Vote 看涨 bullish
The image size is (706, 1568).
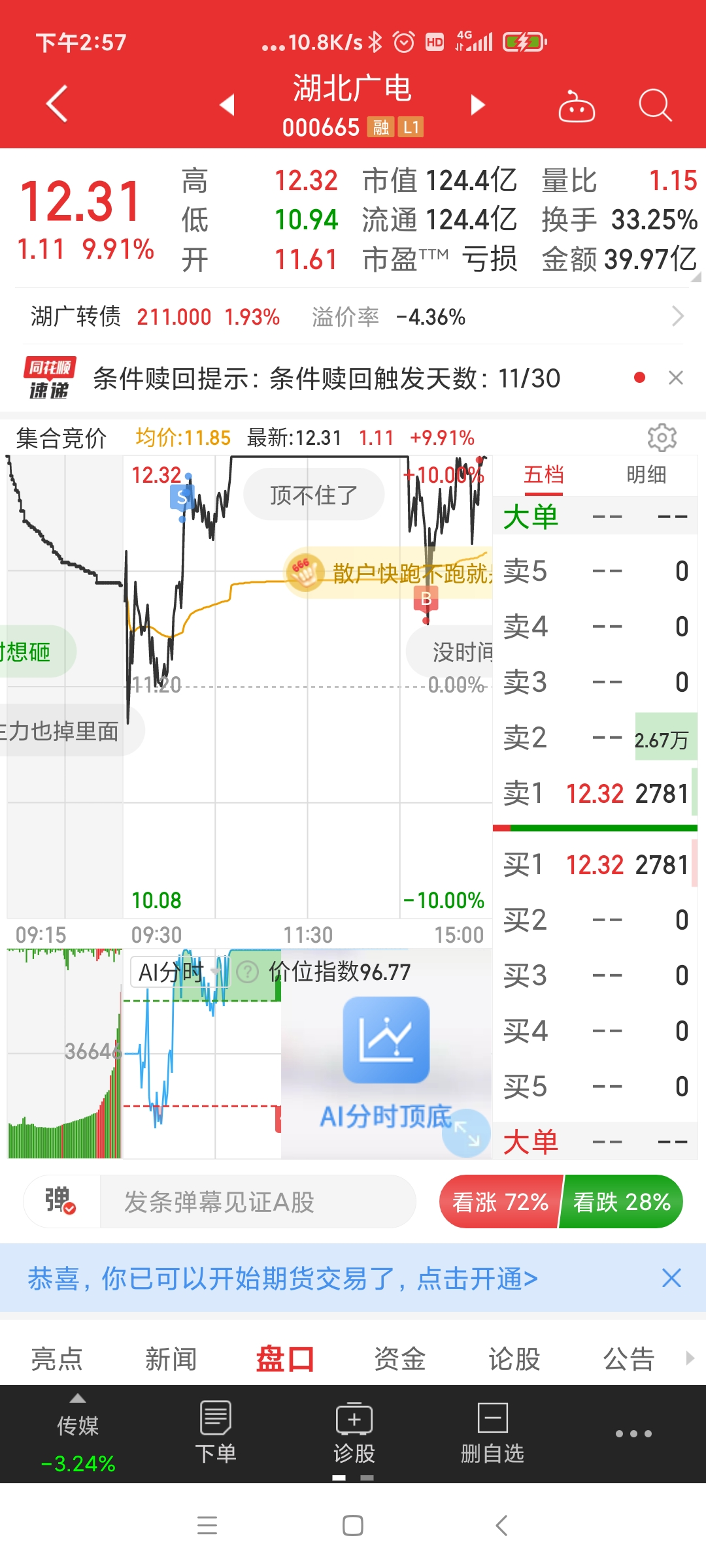(x=500, y=1201)
